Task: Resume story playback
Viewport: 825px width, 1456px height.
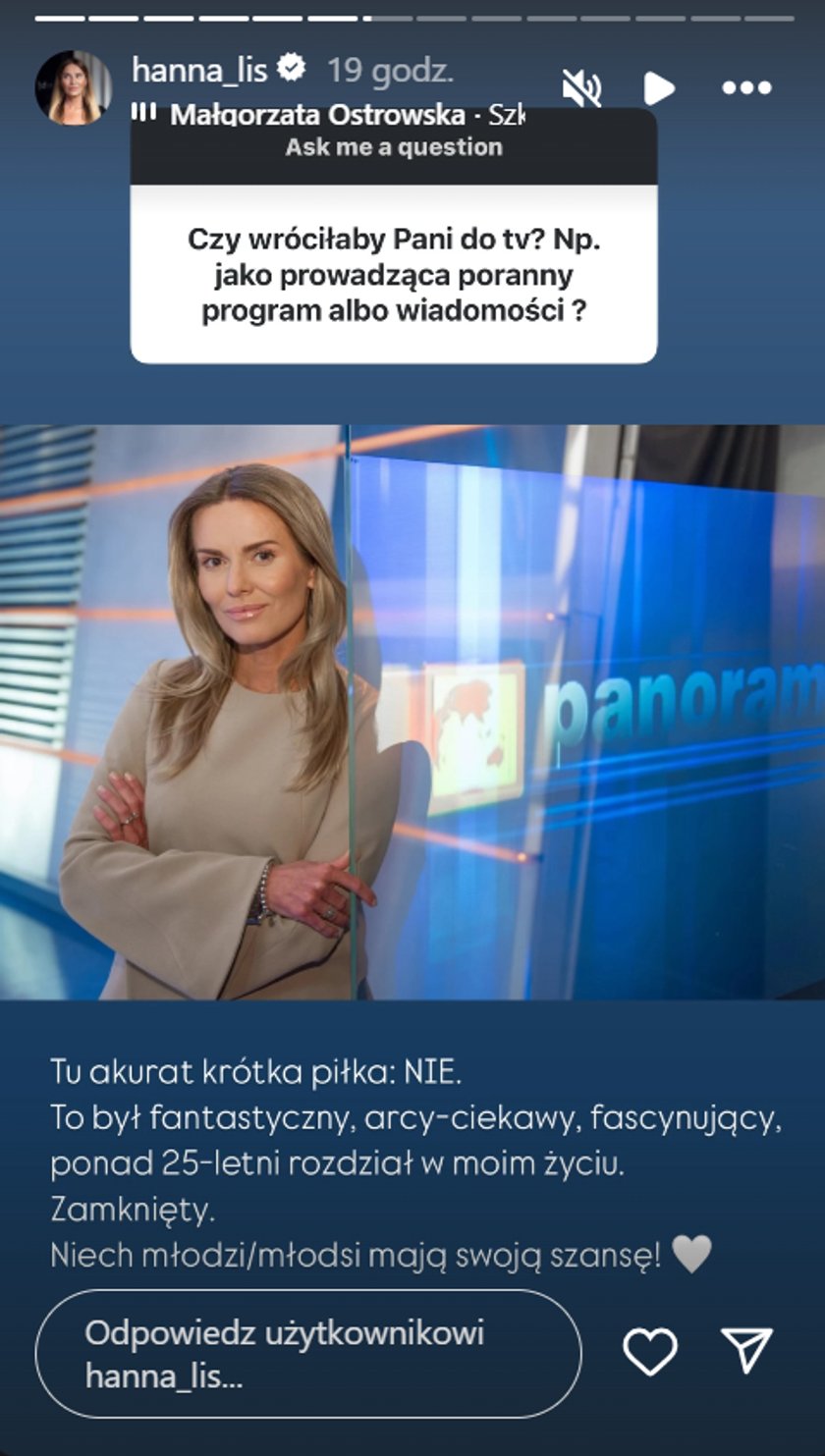Action: (659, 89)
